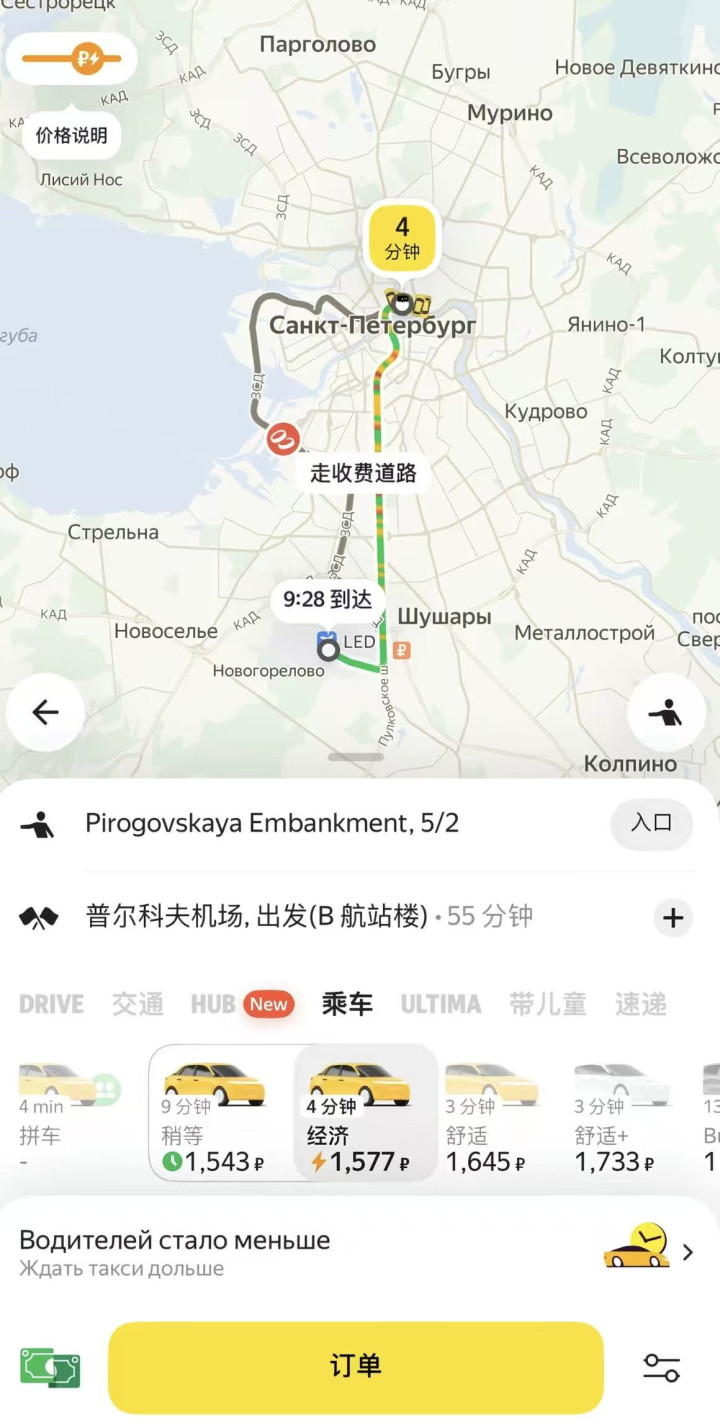Add a stop with the plus icon
This screenshot has height=1428, width=720.
point(673,917)
